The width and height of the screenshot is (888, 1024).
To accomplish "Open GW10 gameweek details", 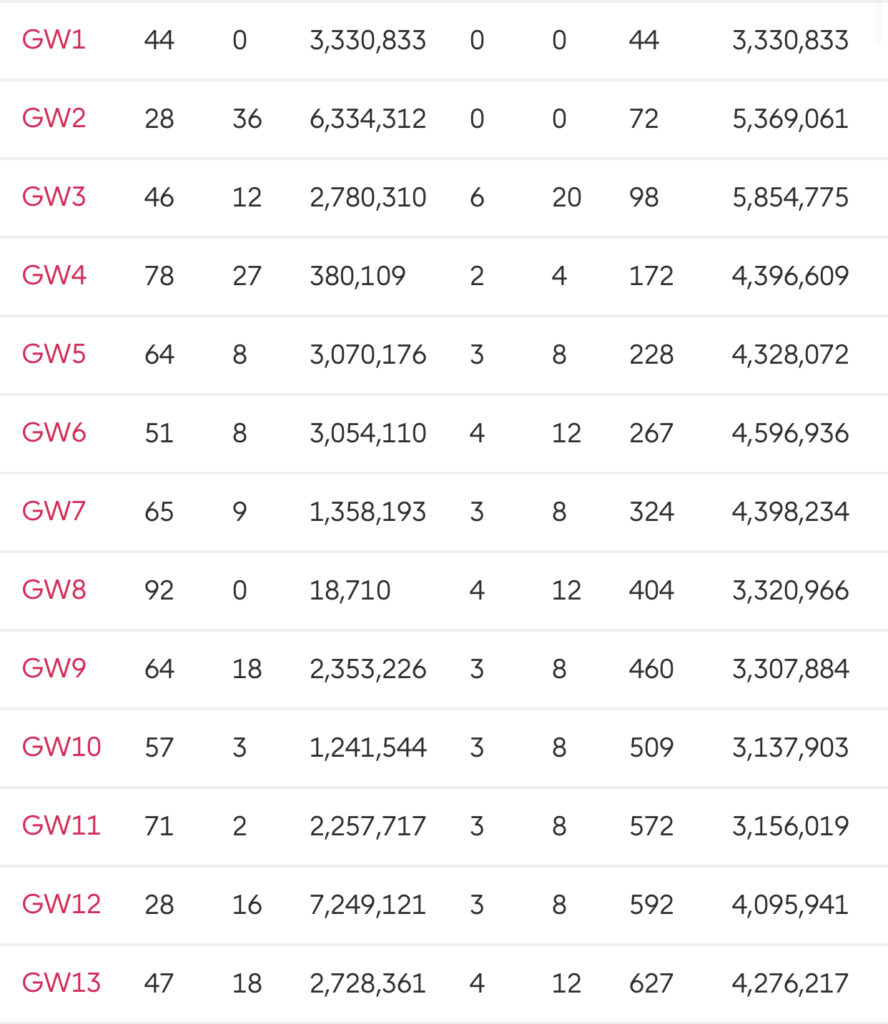I will click(x=61, y=747).
